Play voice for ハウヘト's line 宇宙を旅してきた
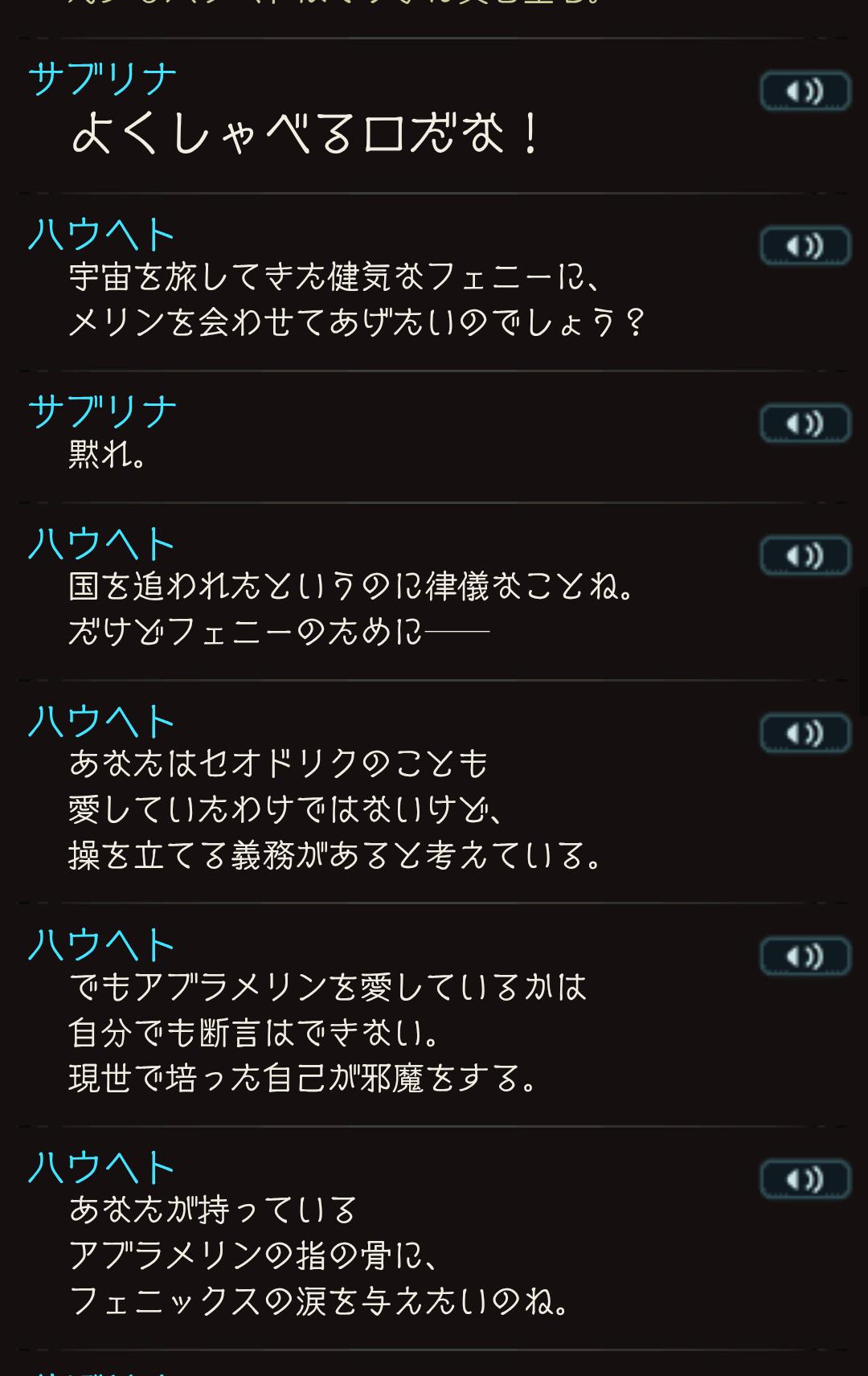The height and width of the screenshot is (1376, 868). [x=805, y=246]
